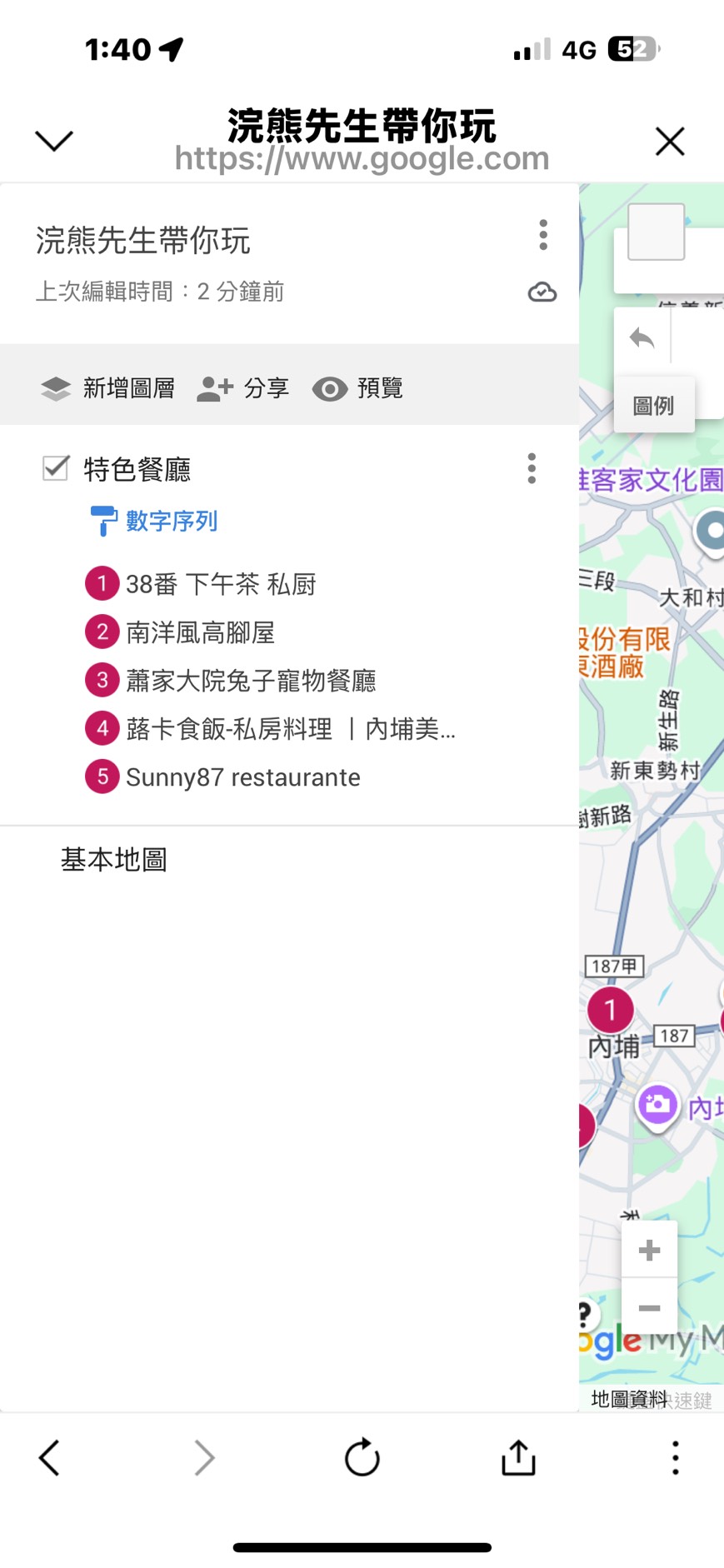Viewport: 724px width, 1568px height.
Task: Open 預覽 map preview
Action: 358,388
